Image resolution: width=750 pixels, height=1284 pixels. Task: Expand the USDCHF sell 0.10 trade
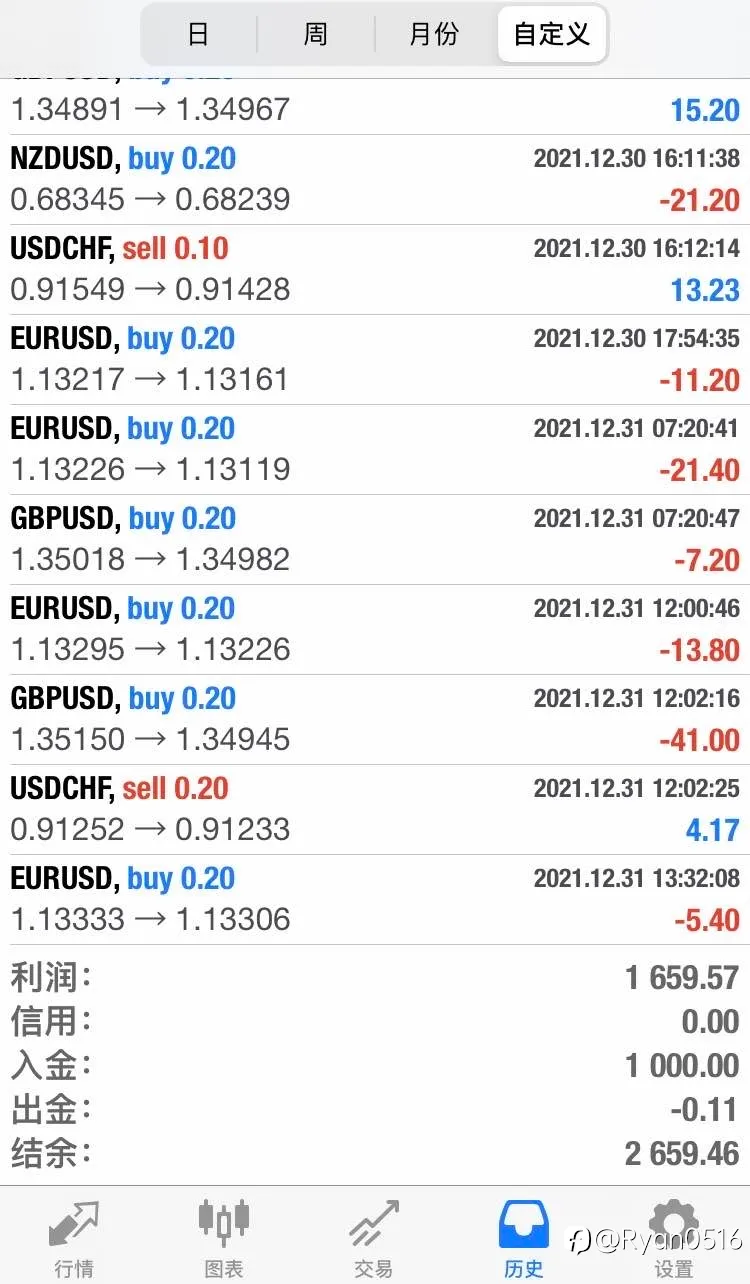click(x=375, y=270)
